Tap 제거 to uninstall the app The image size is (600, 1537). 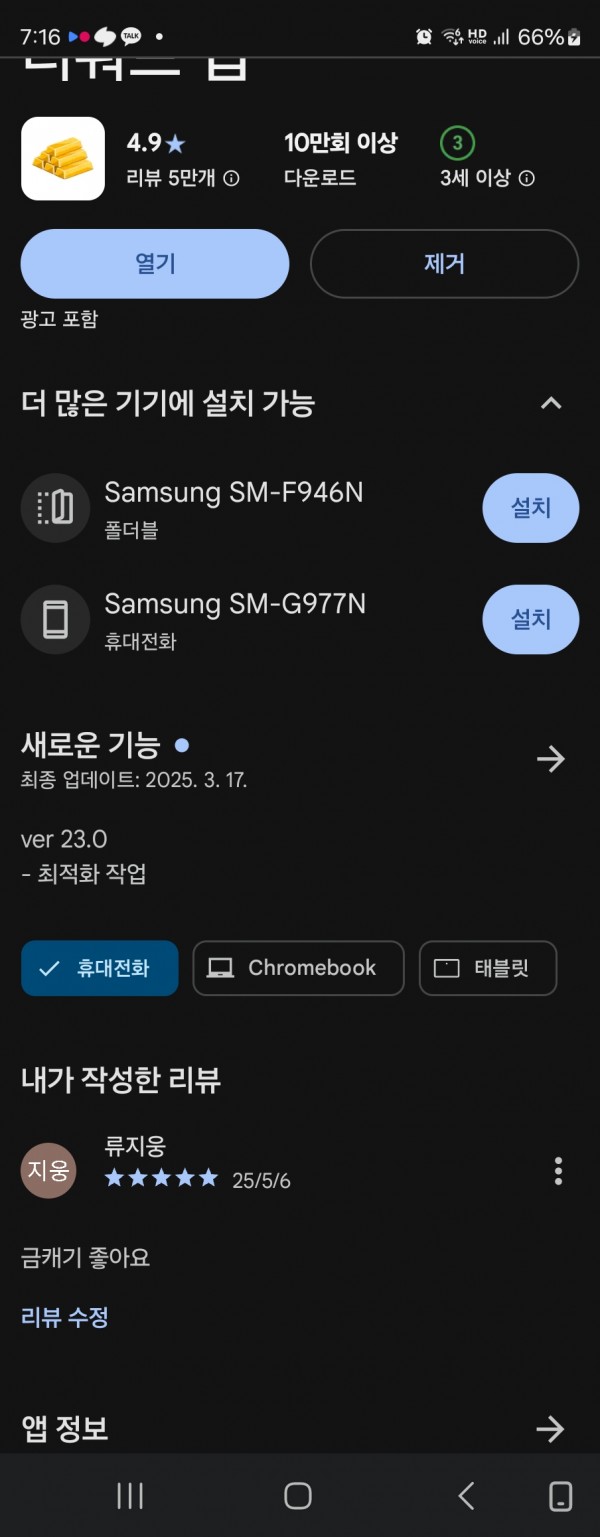[444, 264]
